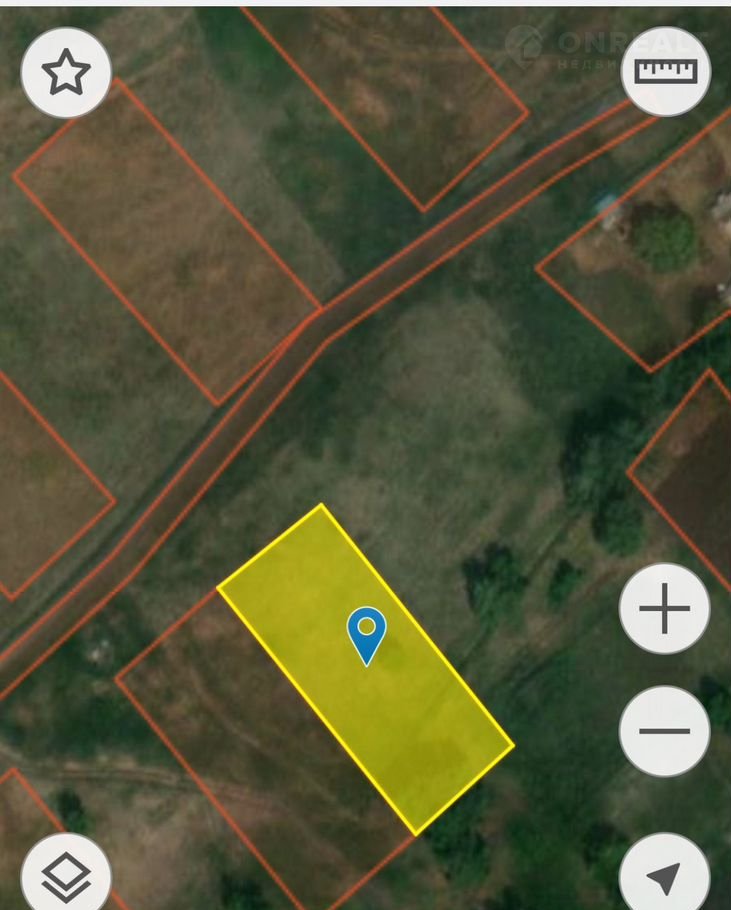Add this place to favorites with the star

66,73
